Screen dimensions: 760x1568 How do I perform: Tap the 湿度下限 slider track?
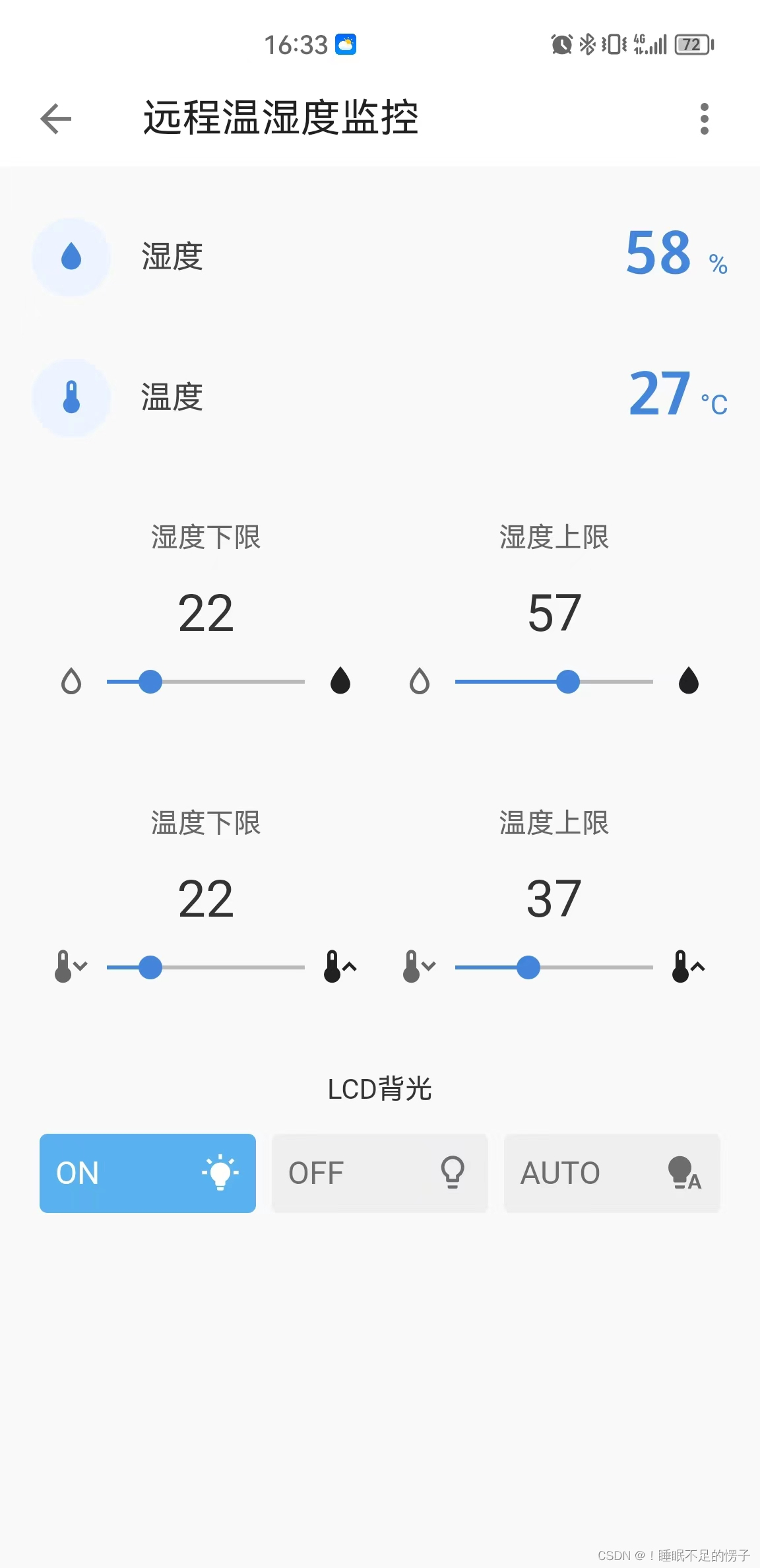pyautogui.click(x=206, y=682)
